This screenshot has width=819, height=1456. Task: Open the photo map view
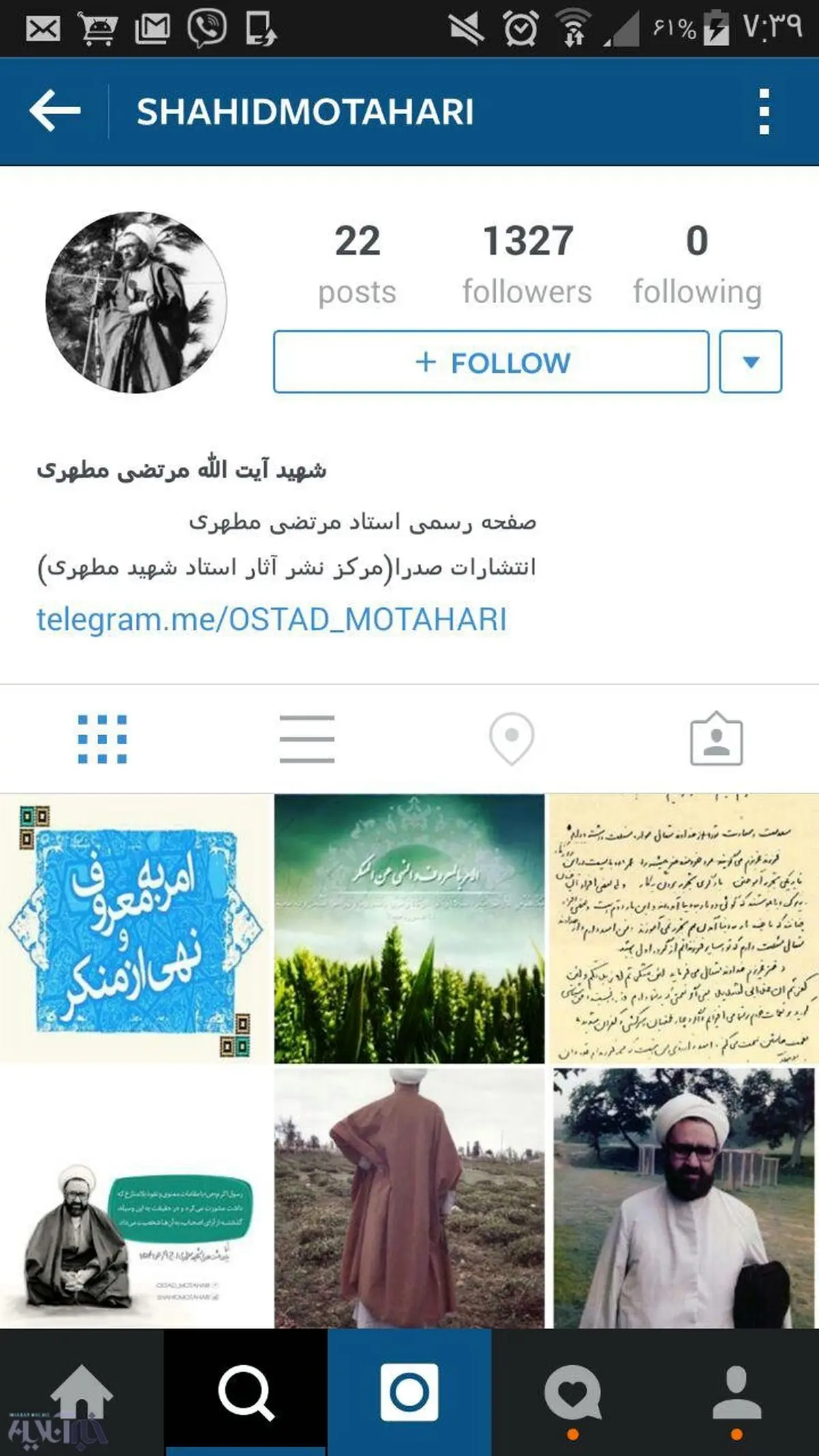512,737
